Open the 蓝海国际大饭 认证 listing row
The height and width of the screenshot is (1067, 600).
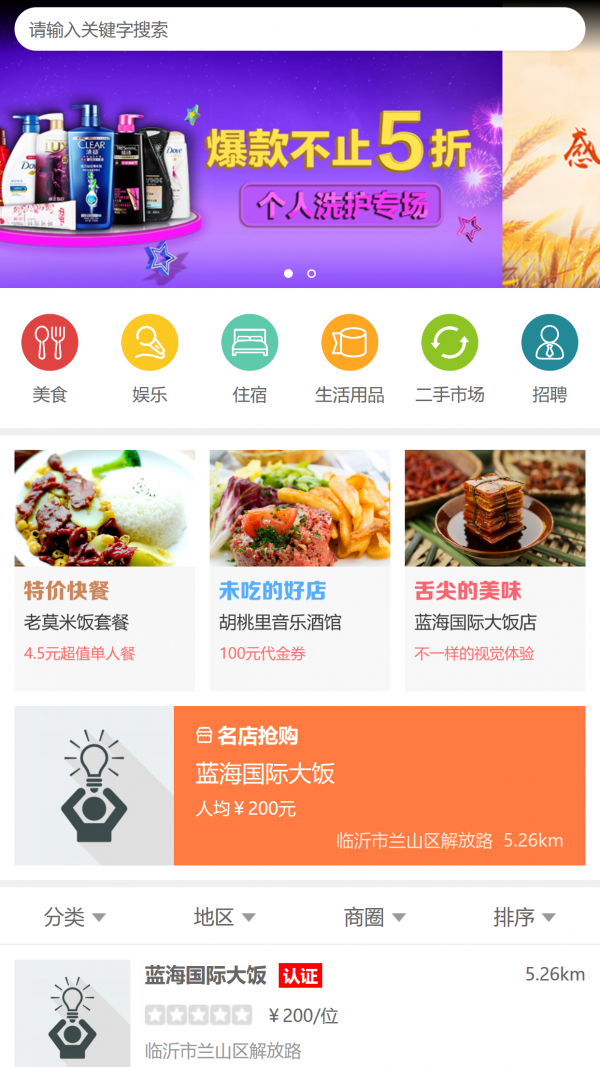click(x=299, y=1010)
